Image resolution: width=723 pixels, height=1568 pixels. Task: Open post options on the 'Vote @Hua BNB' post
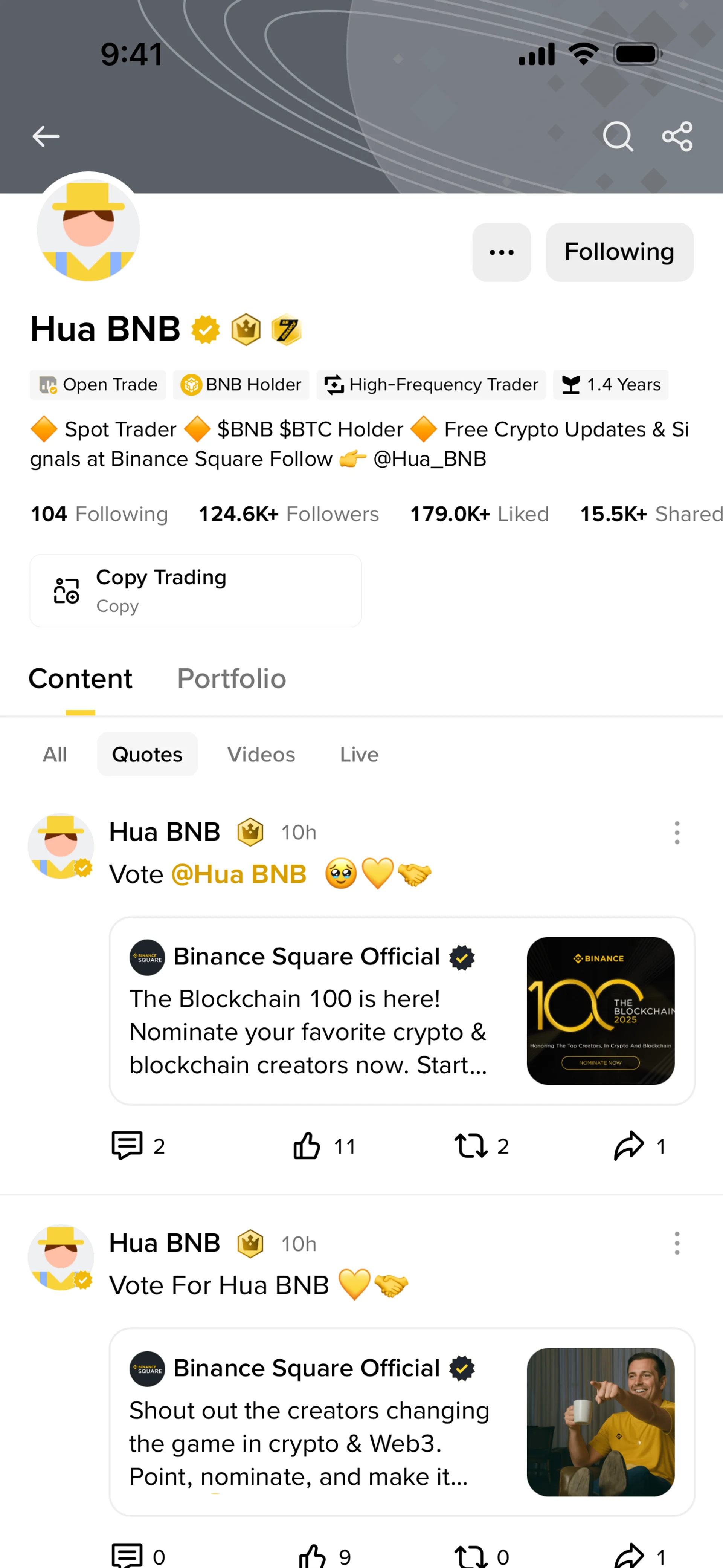click(x=676, y=833)
